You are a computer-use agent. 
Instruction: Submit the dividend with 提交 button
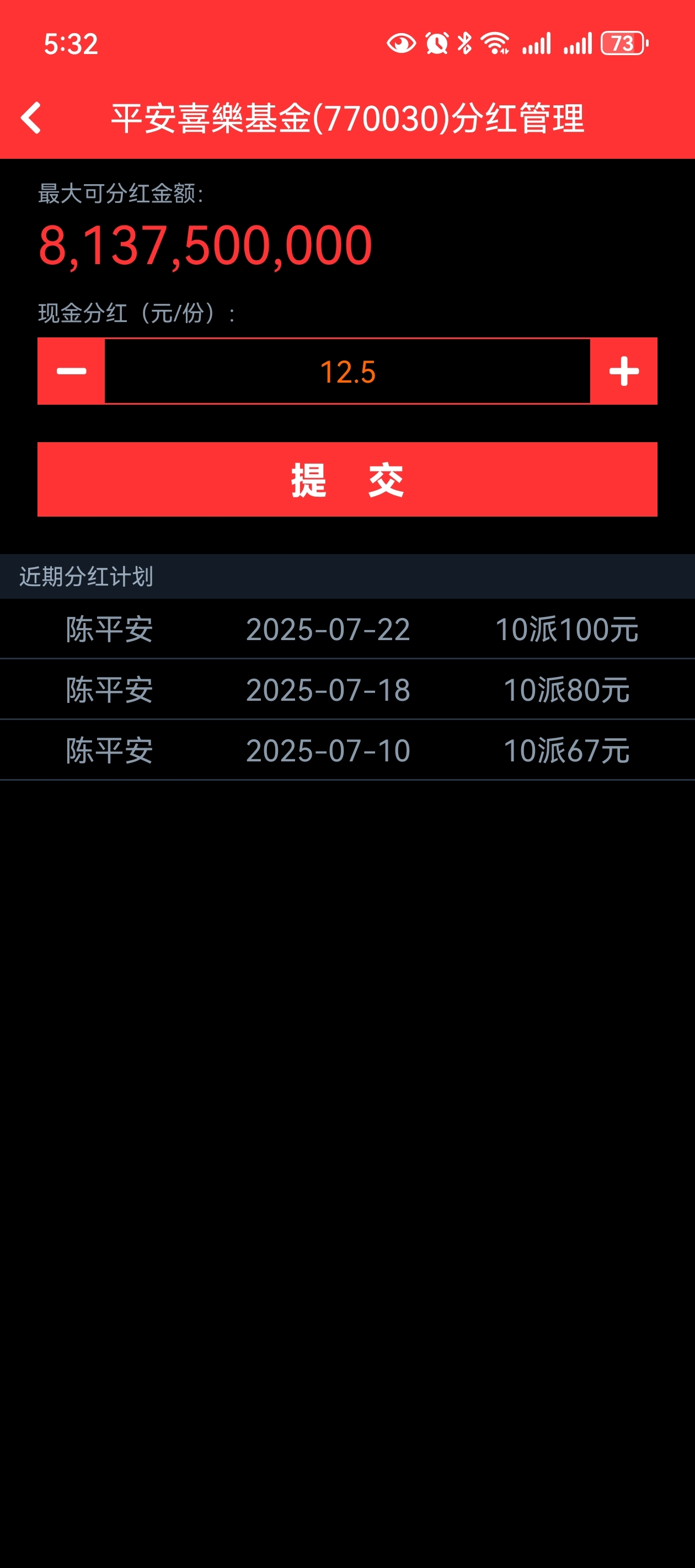[347, 479]
